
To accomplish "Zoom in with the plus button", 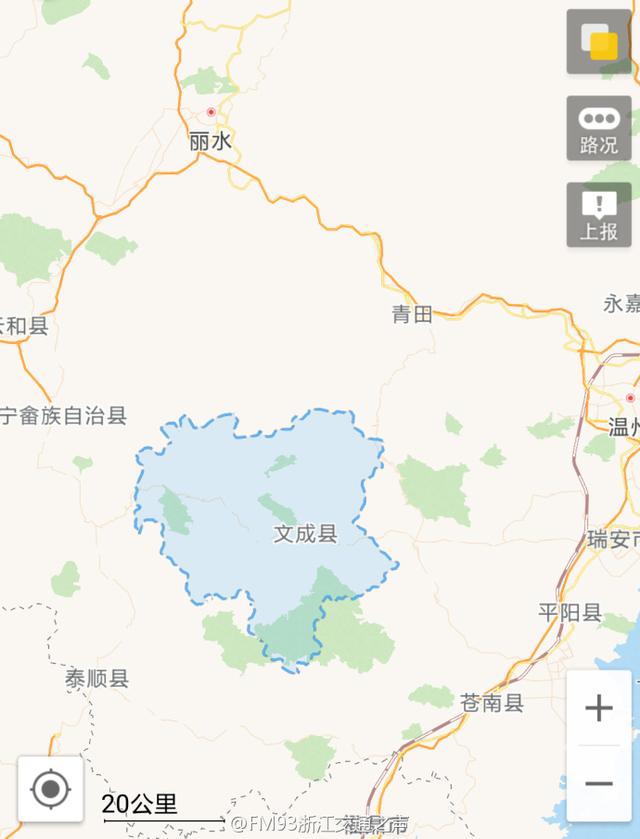I will (x=599, y=709).
